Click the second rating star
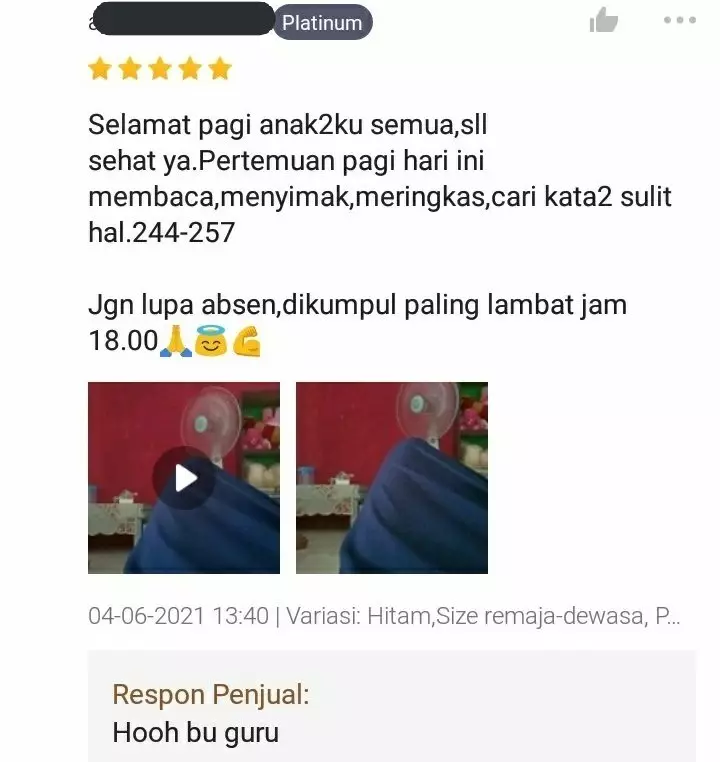This screenshot has height=762, width=720. 130,68
